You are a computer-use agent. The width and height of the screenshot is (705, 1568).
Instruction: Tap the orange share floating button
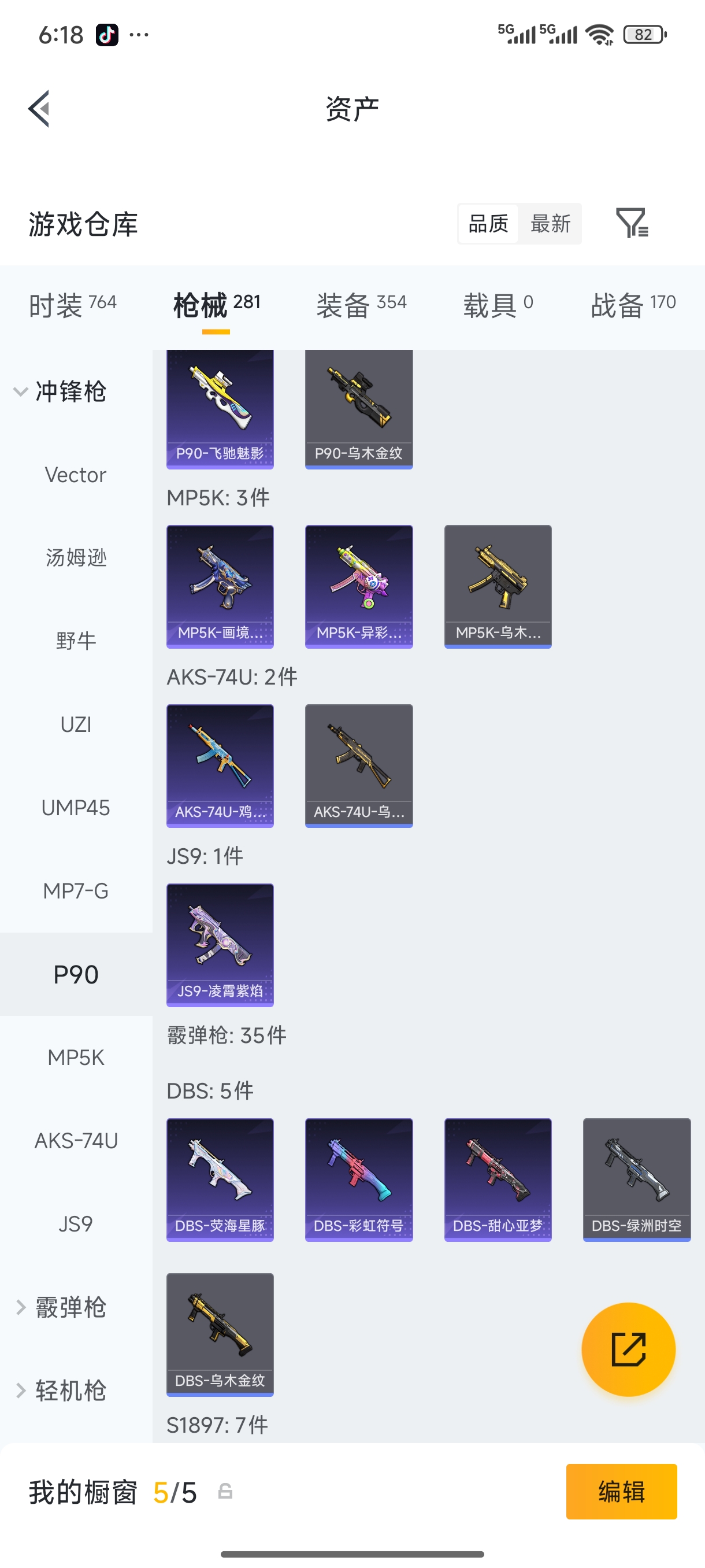pos(628,1349)
